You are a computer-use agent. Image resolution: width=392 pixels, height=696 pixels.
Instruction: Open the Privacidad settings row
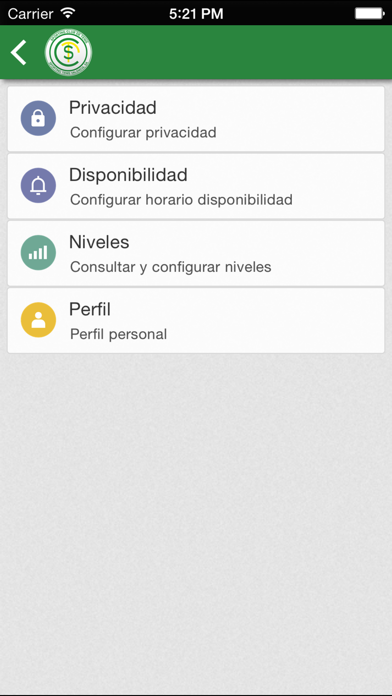pos(196,119)
